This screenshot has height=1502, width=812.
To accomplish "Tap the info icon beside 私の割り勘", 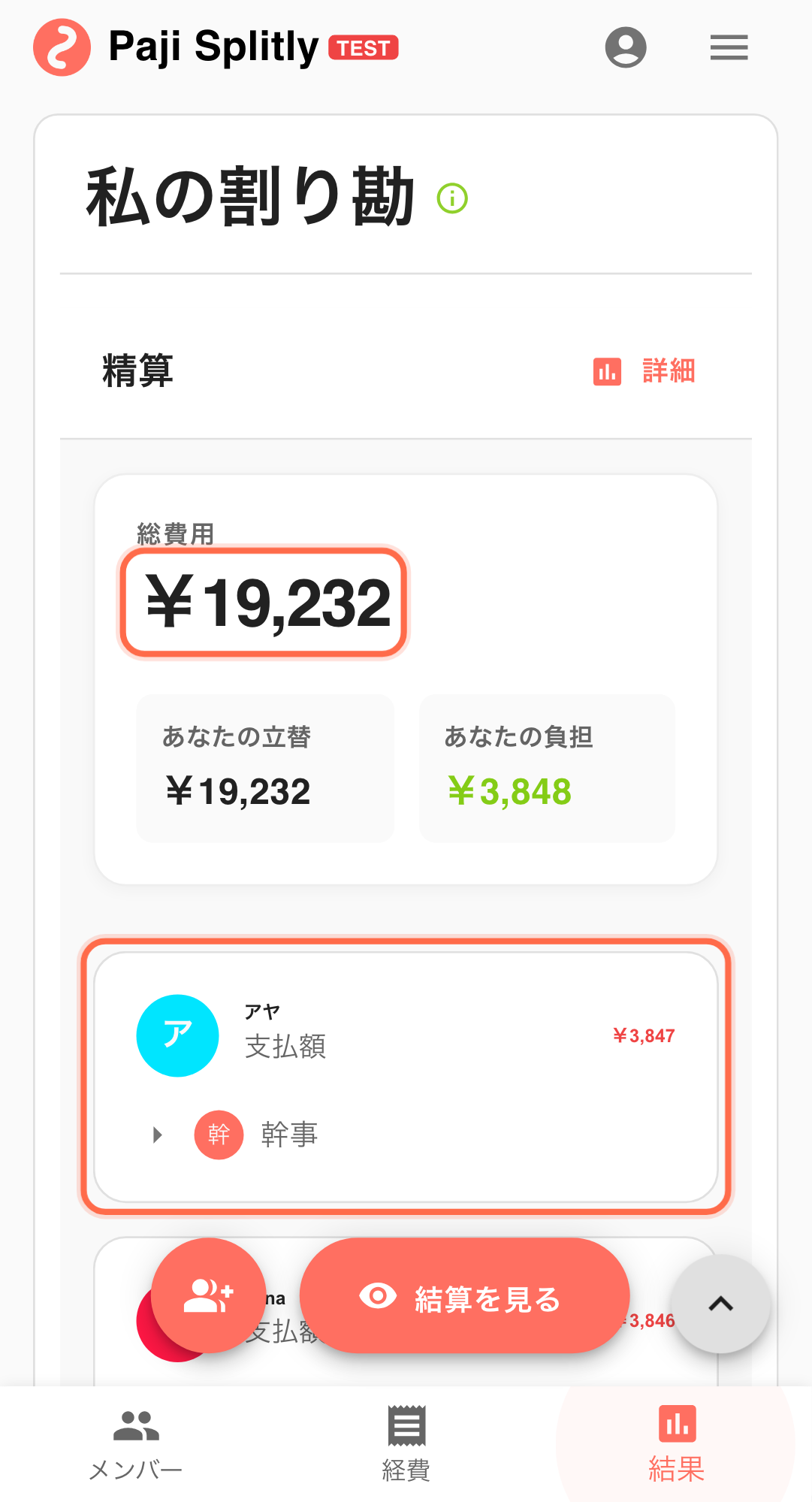I will coord(452,198).
